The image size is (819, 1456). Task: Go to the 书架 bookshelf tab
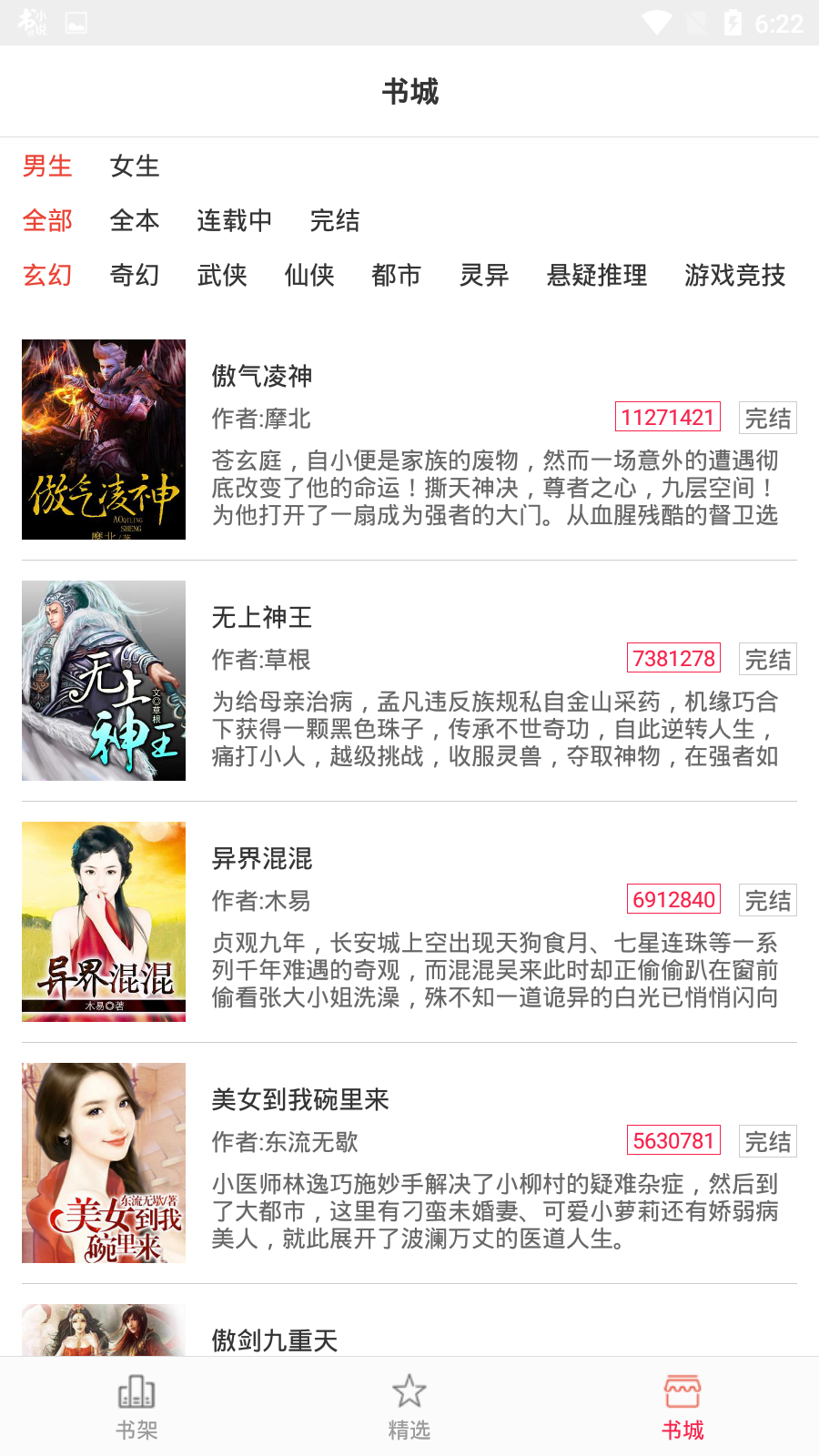pyautogui.click(x=136, y=1407)
